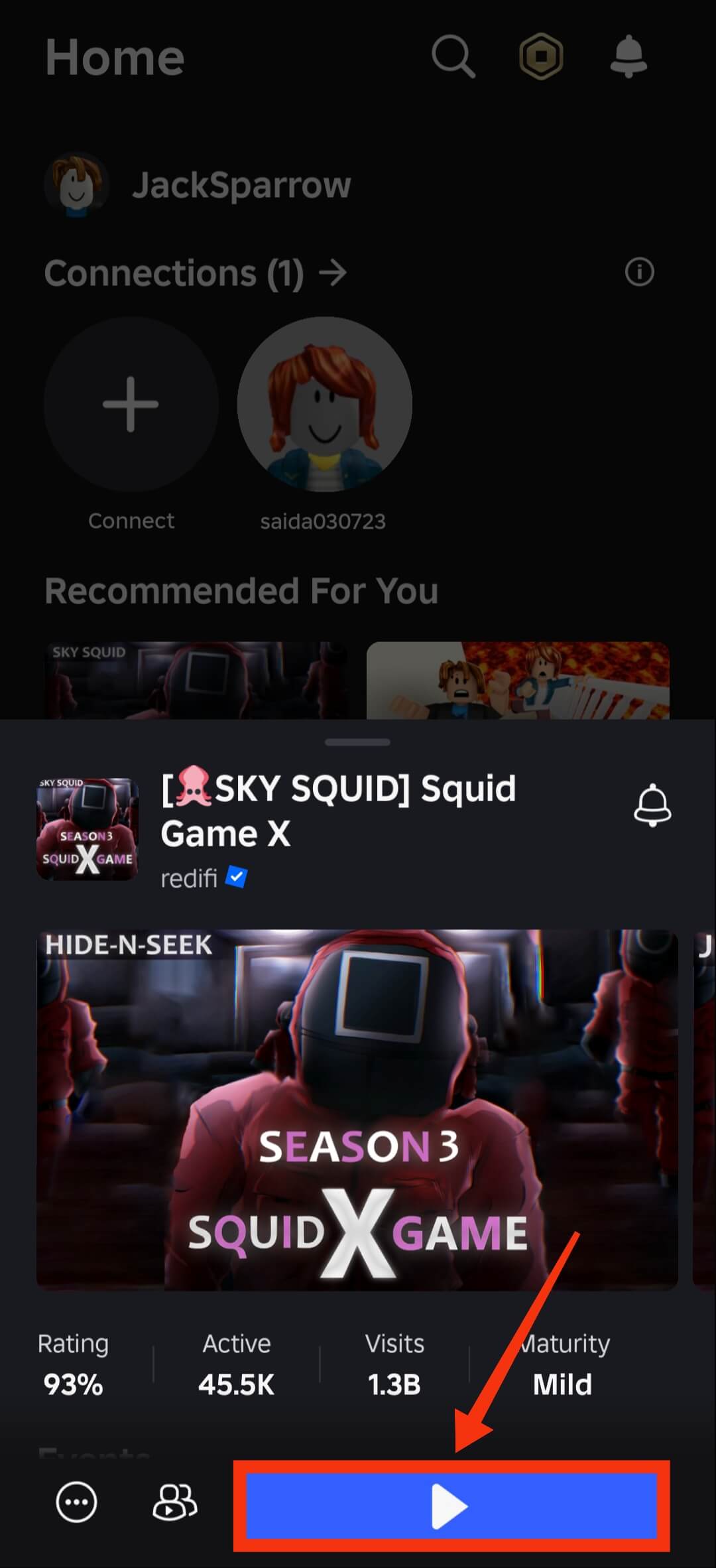Click the verified badge next to redifi

coord(237,877)
